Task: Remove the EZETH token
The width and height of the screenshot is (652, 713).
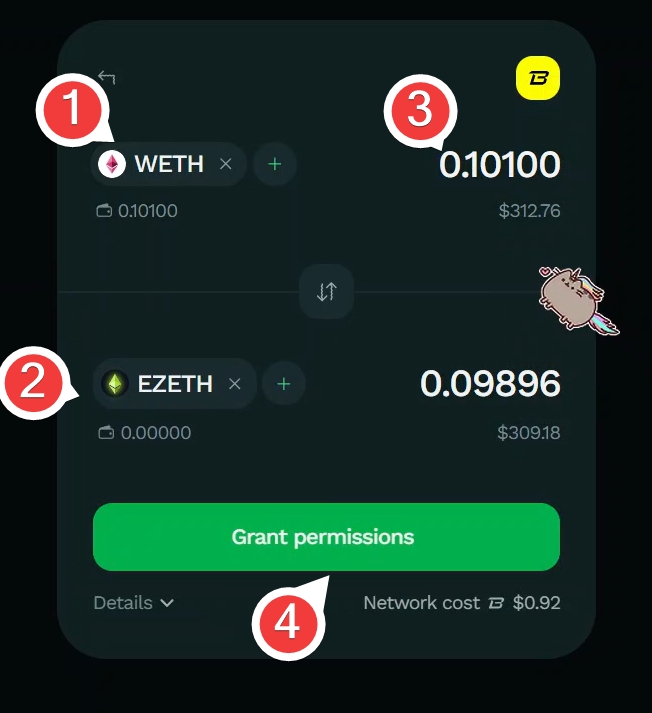Action: [235, 384]
